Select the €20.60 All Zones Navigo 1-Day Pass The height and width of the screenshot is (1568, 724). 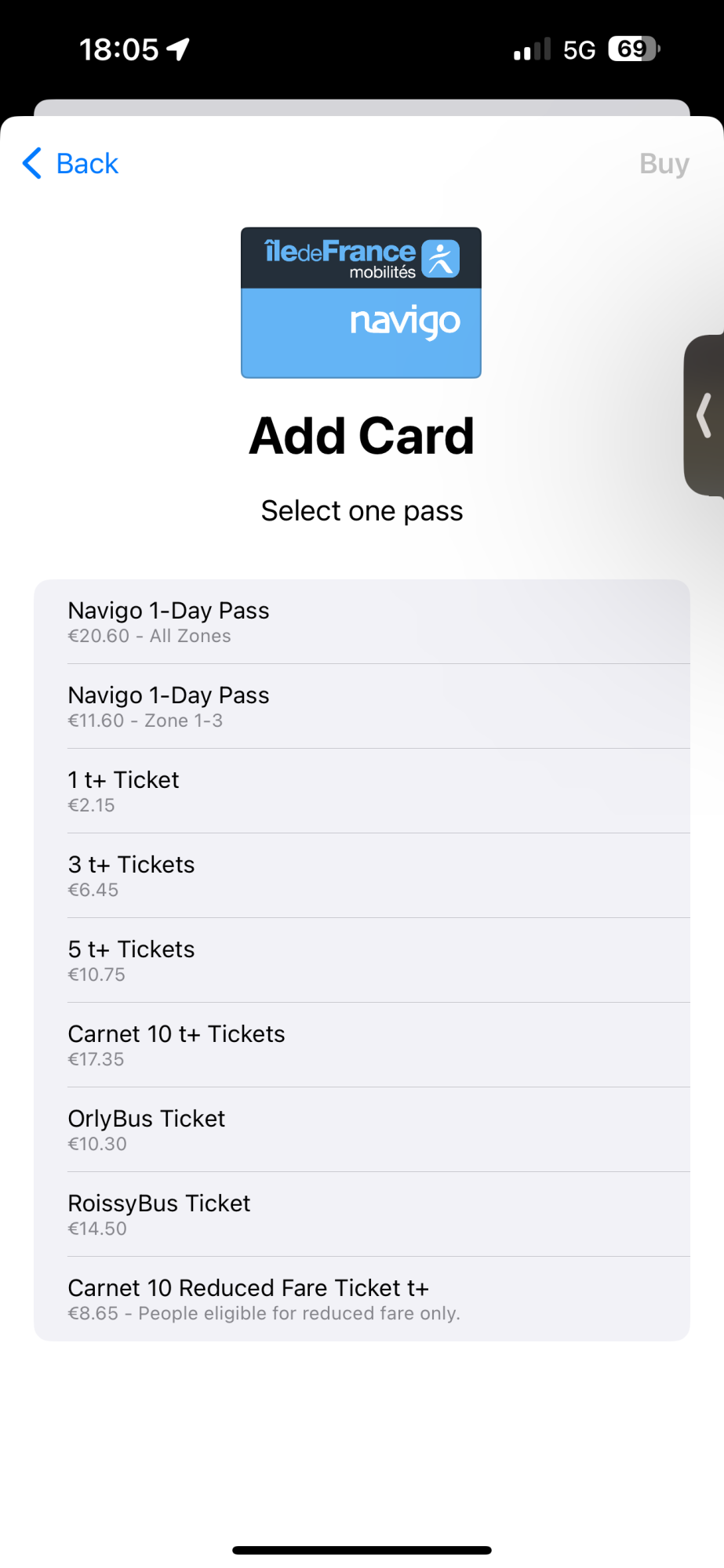362,622
